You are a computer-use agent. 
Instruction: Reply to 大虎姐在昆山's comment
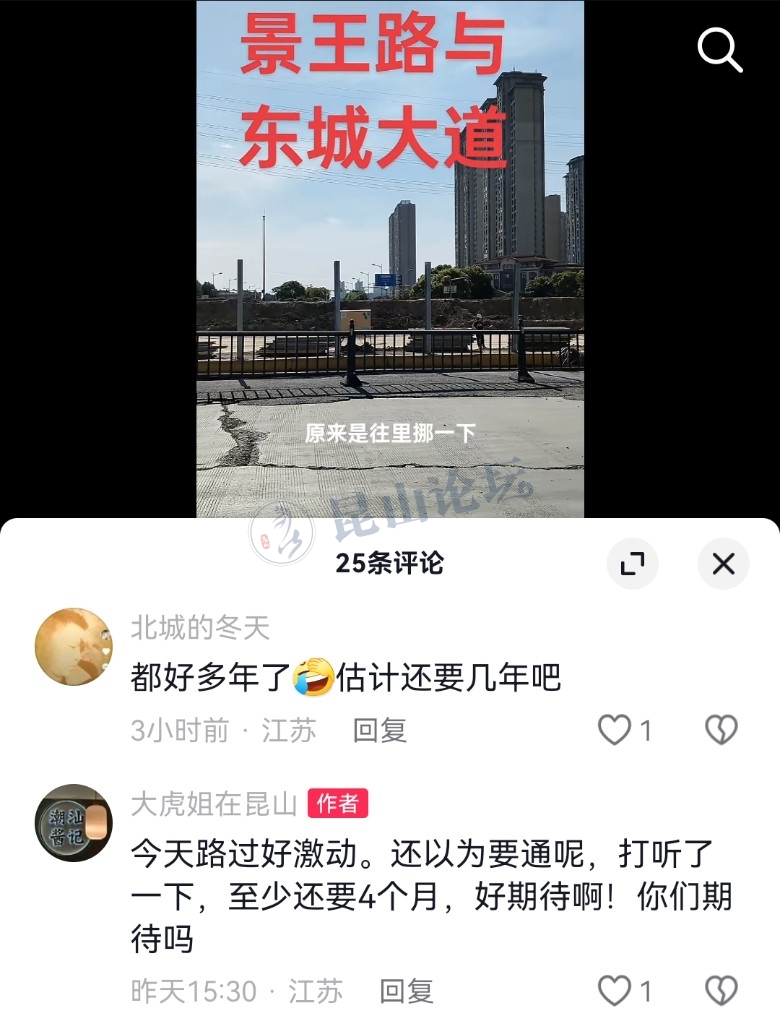406,991
